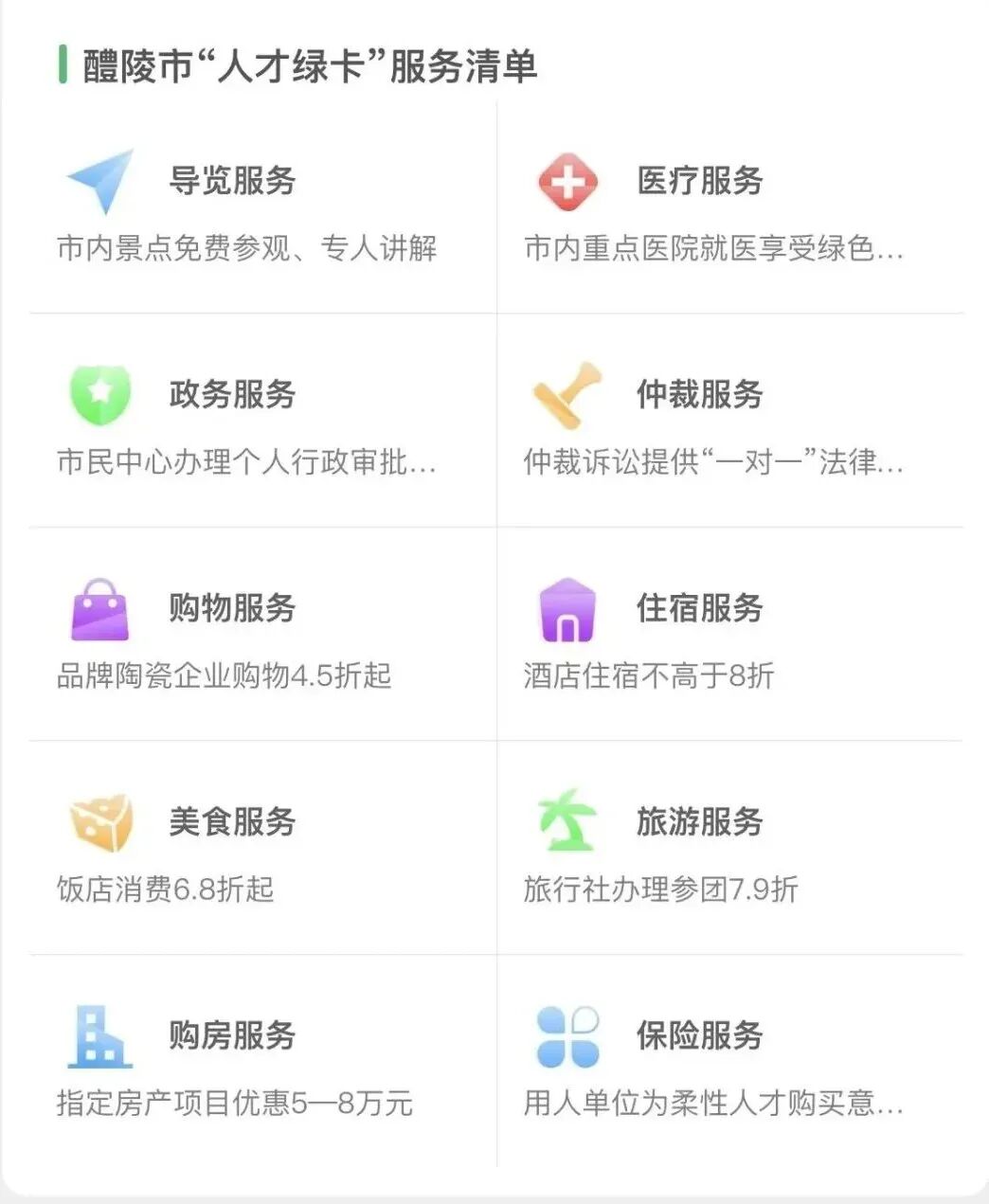Click the cheese icon for 美食服务
Viewport: 989px width, 1204px height.
[x=100, y=822]
